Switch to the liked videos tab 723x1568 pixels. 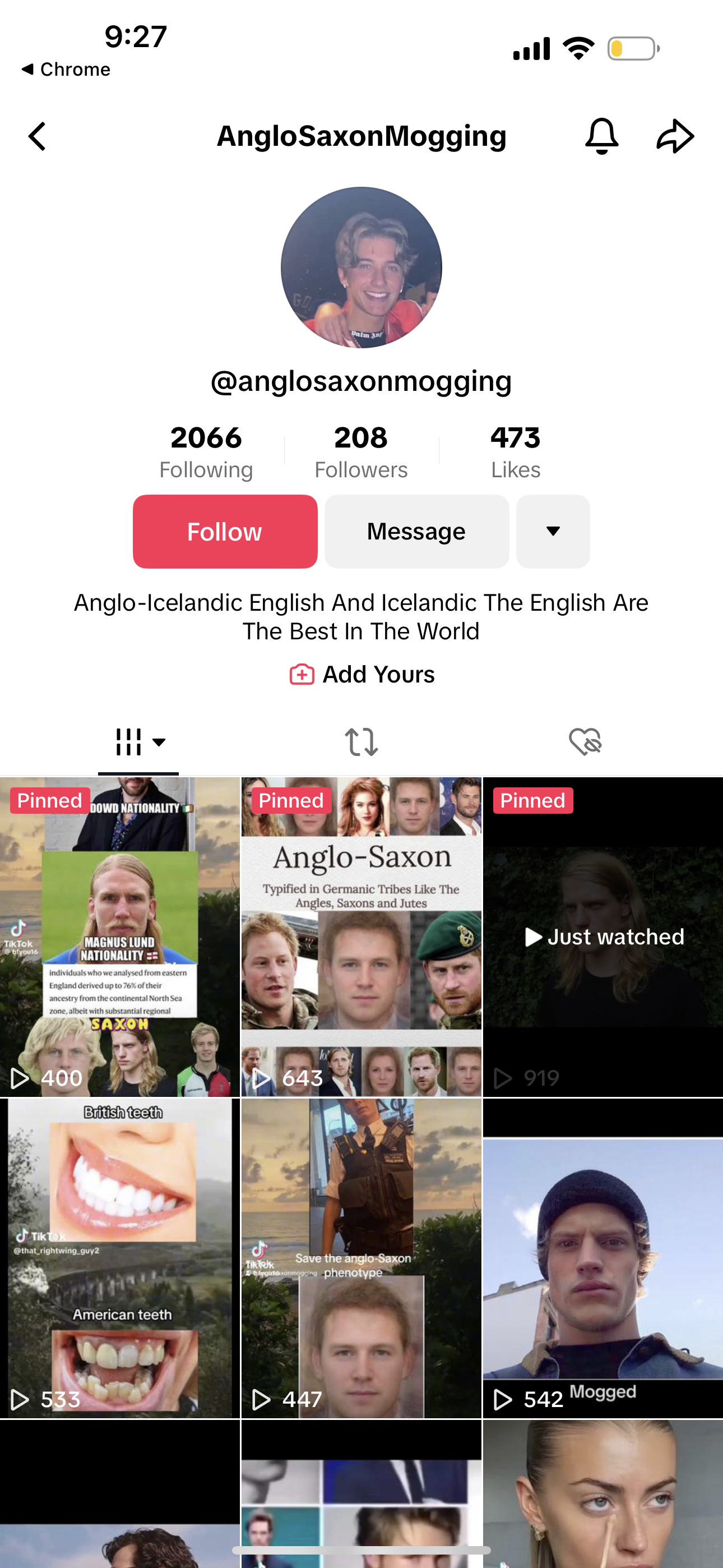click(585, 741)
